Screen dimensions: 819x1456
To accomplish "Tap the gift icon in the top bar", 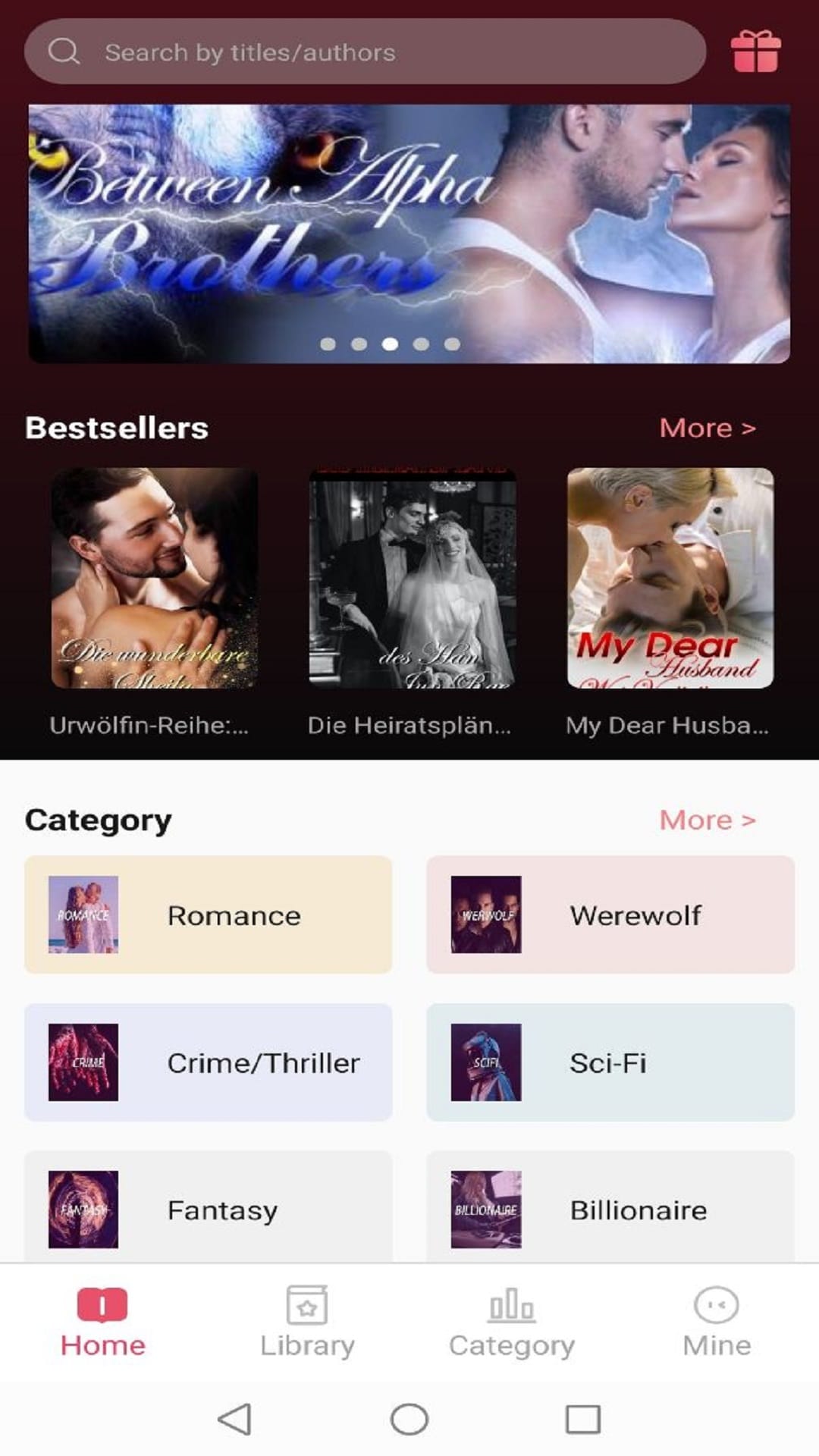I will (x=756, y=52).
